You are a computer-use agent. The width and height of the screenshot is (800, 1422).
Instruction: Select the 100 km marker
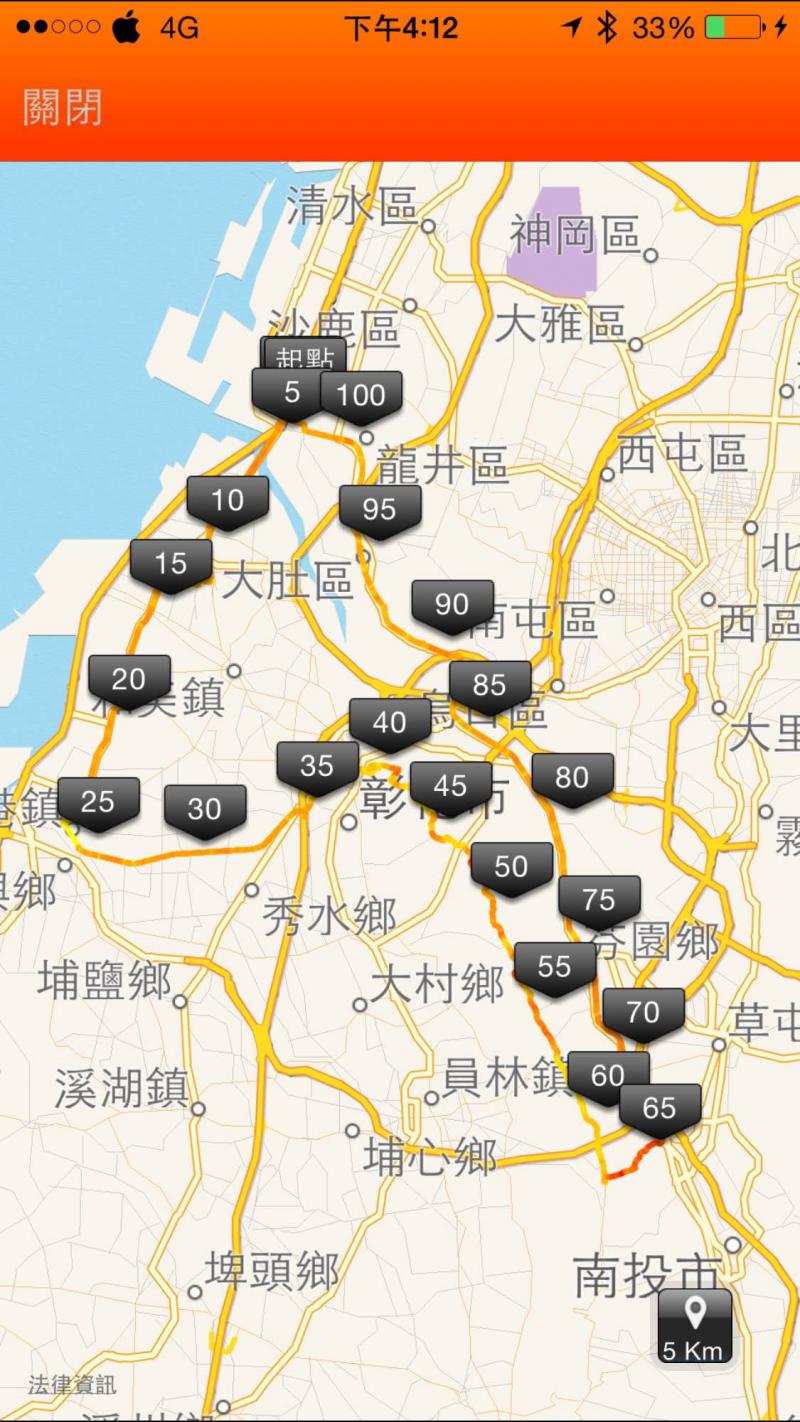[x=361, y=395]
